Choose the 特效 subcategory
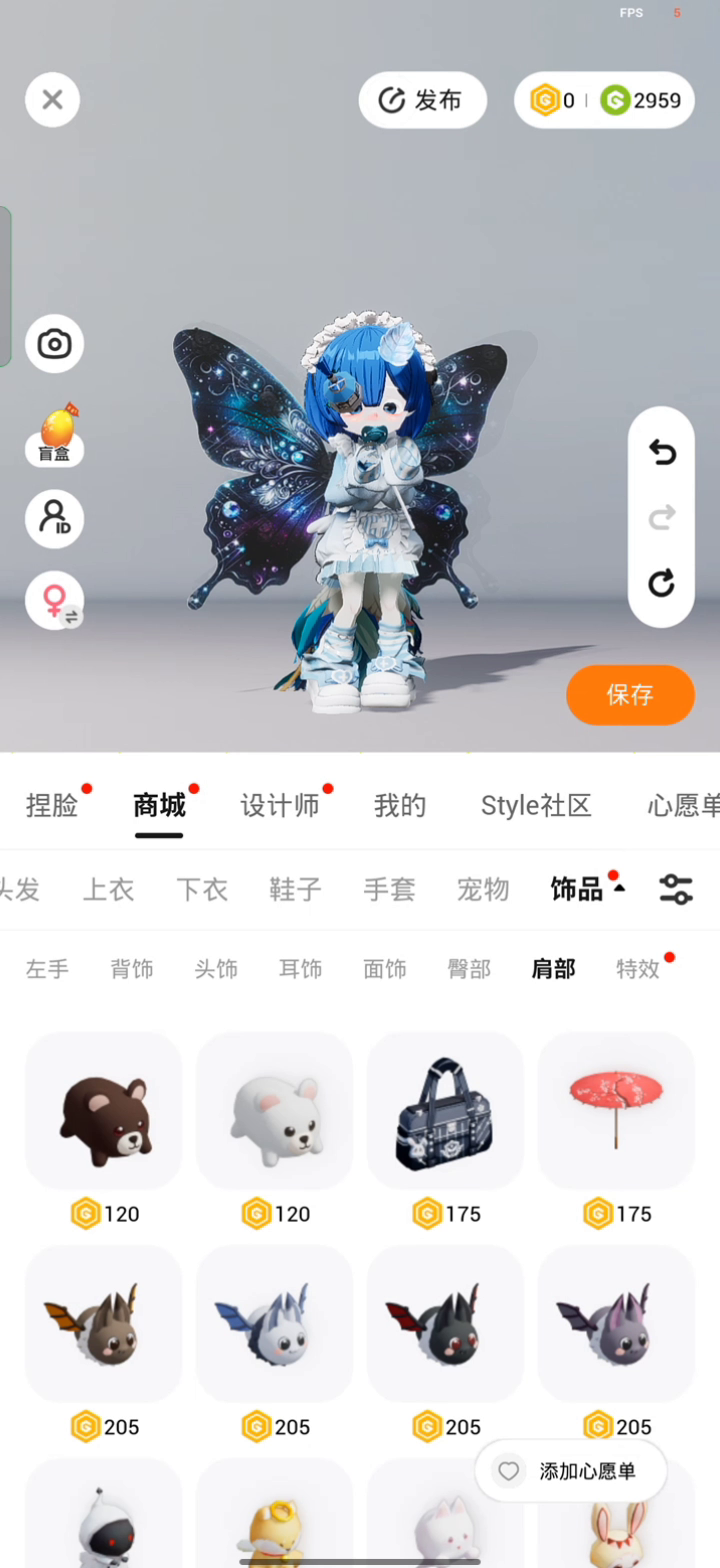The width and height of the screenshot is (720, 1568). click(638, 969)
